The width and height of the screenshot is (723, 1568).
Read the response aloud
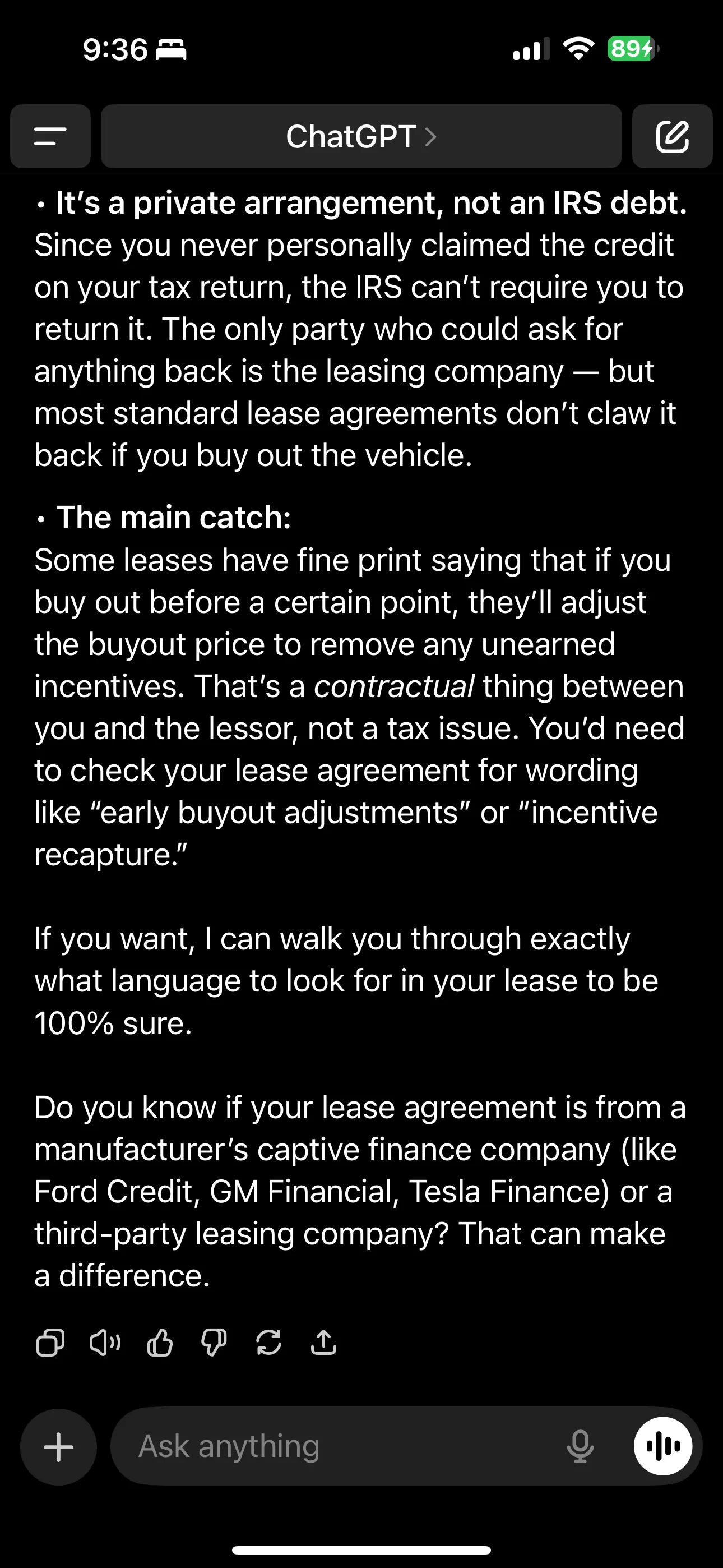click(x=105, y=1341)
